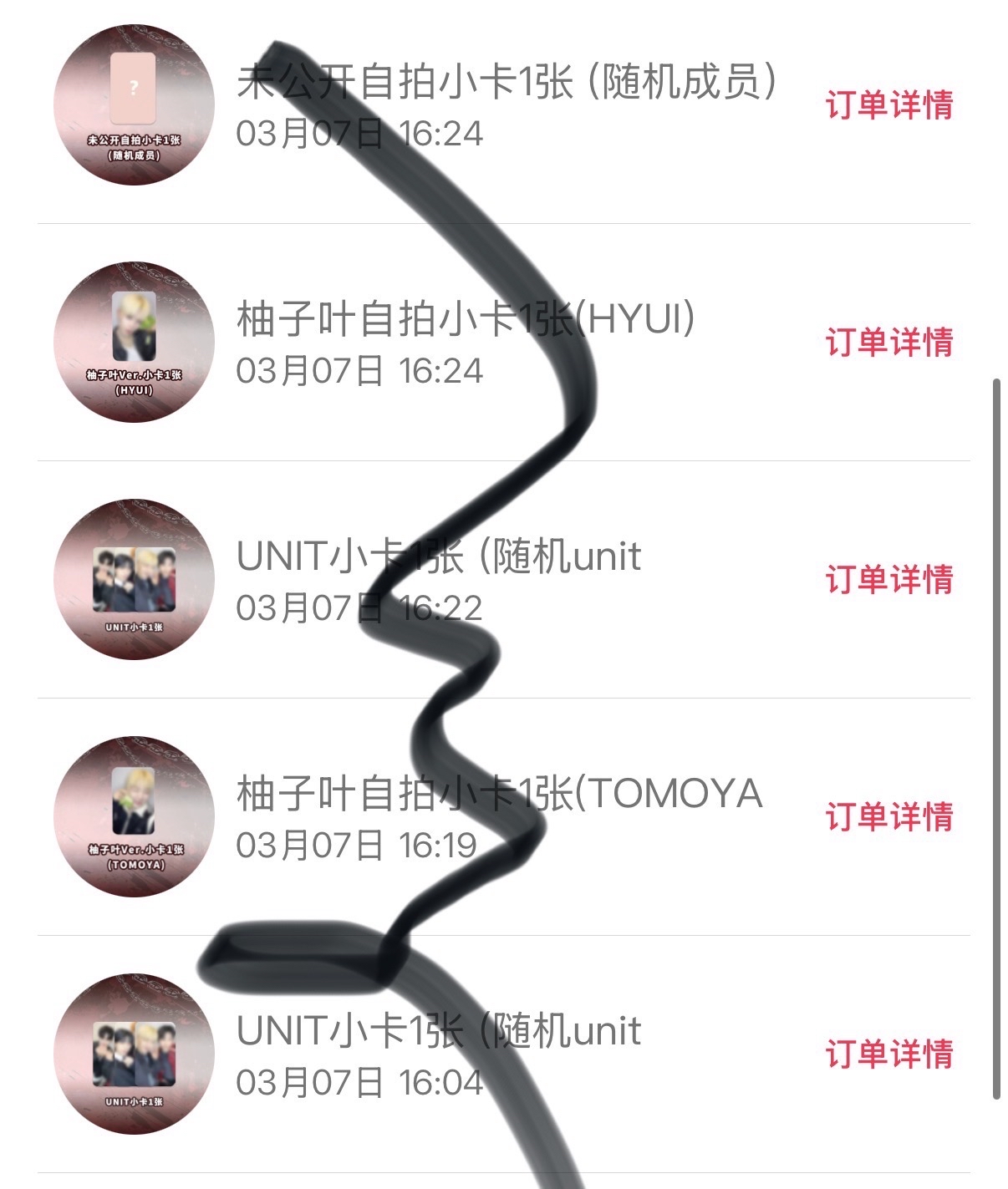Open the 柚子叶 TOMOYA product image
The image size is (1008, 1189).
[135, 816]
